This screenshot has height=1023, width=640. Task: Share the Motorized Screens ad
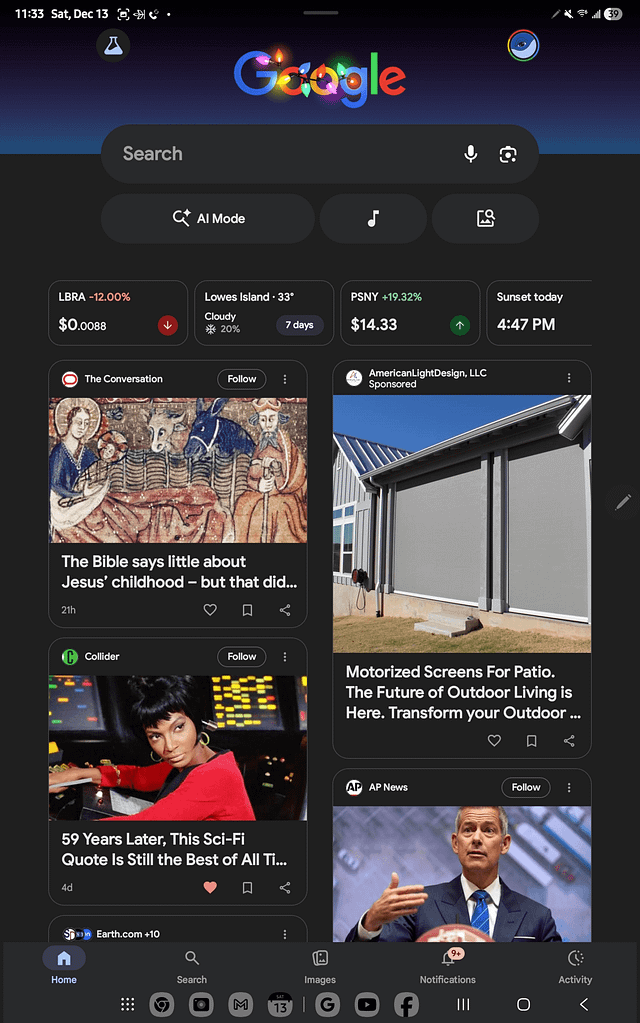tap(569, 741)
